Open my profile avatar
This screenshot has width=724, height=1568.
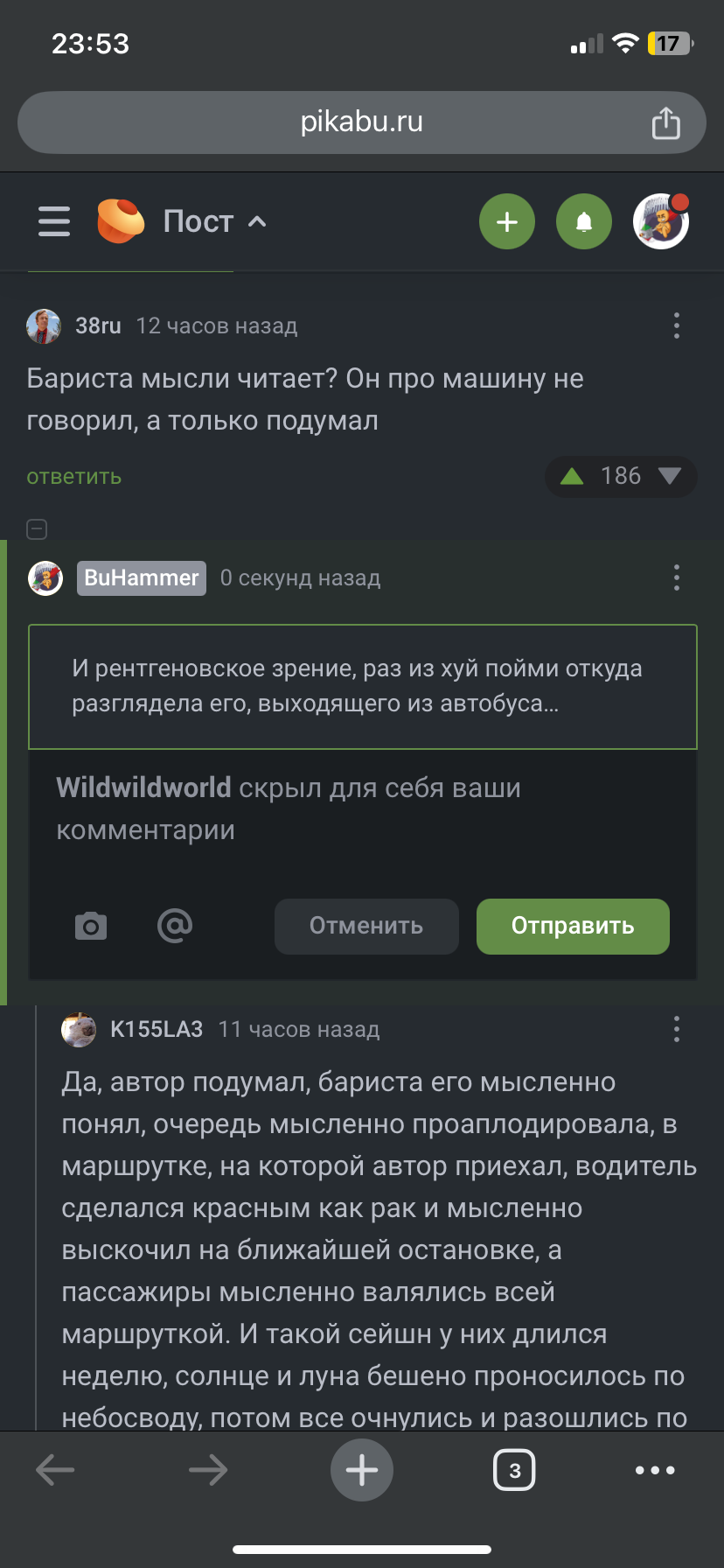pyautogui.click(x=661, y=221)
